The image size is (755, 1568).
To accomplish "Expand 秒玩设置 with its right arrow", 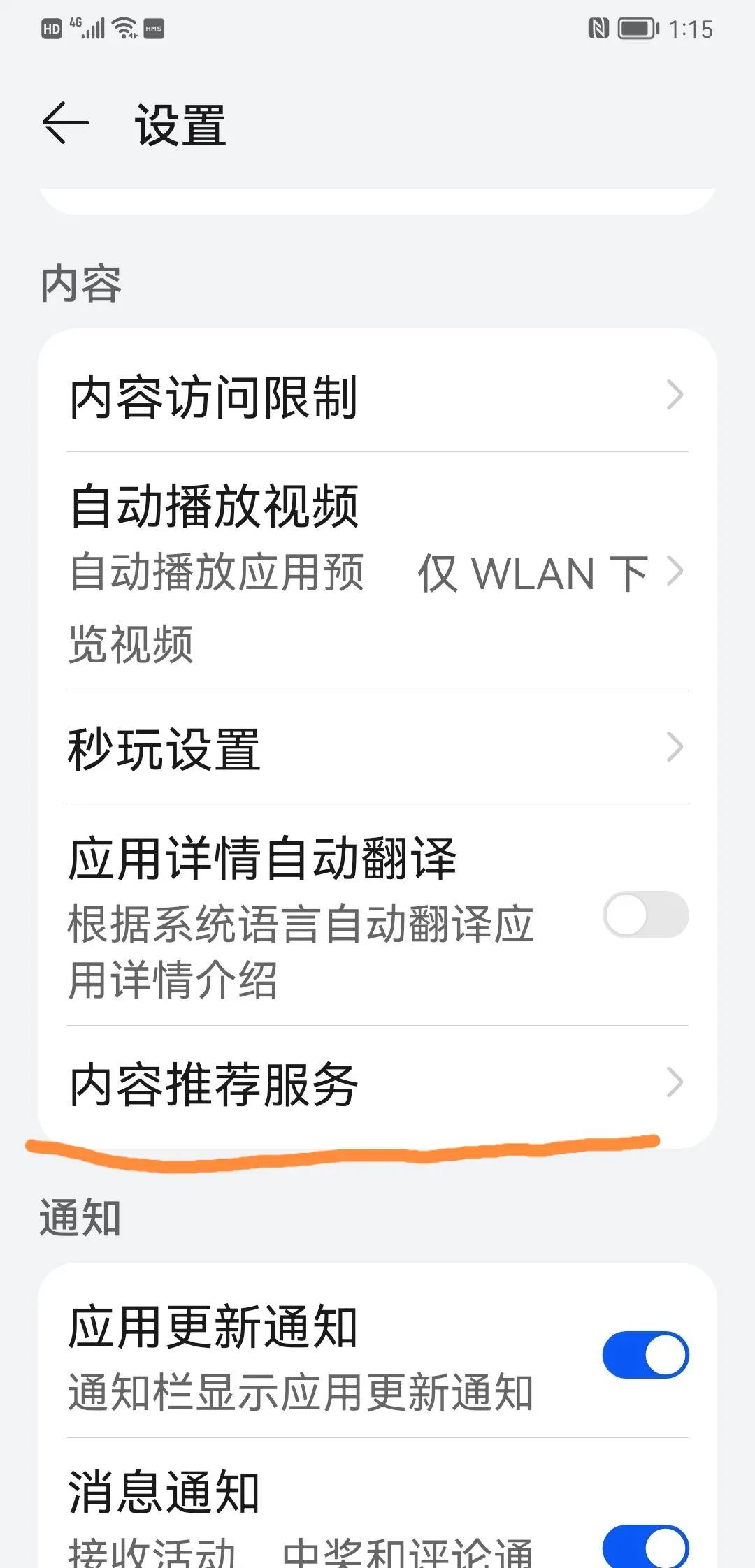I will 675,748.
